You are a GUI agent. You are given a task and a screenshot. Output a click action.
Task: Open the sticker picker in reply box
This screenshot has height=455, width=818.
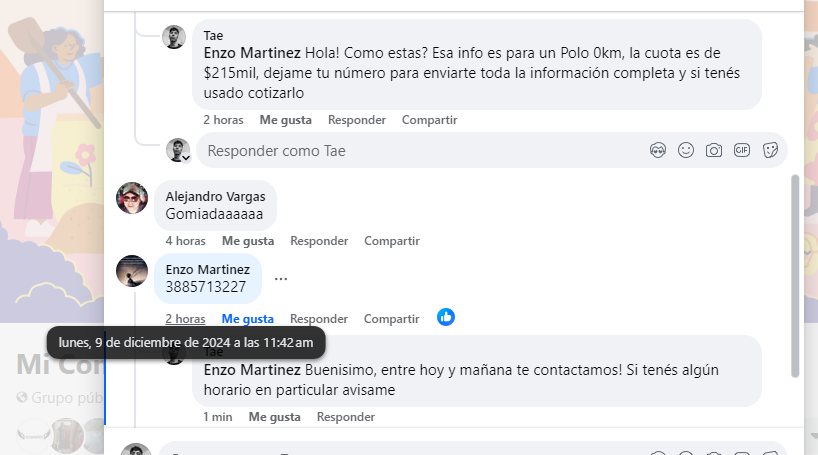pos(770,150)
